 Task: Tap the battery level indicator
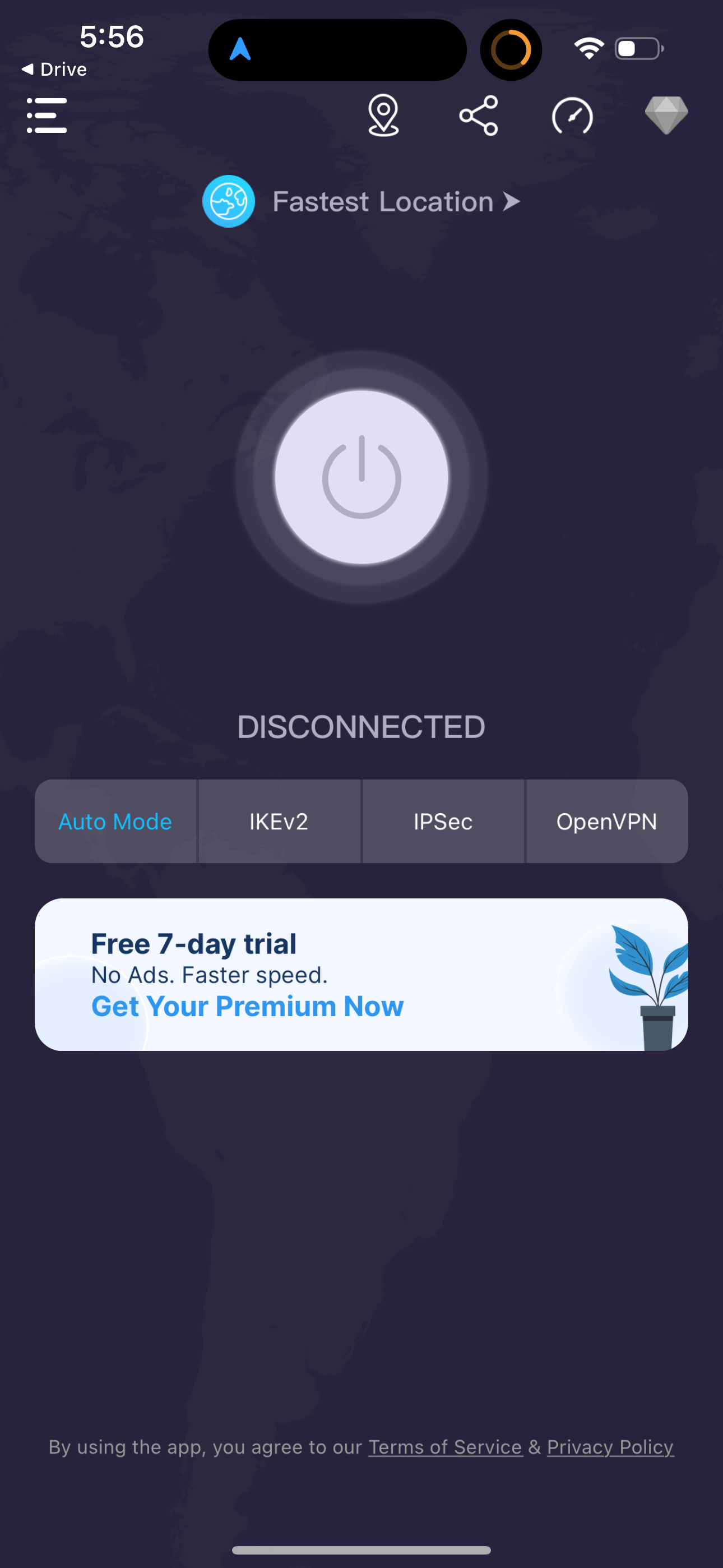[638, 50]
